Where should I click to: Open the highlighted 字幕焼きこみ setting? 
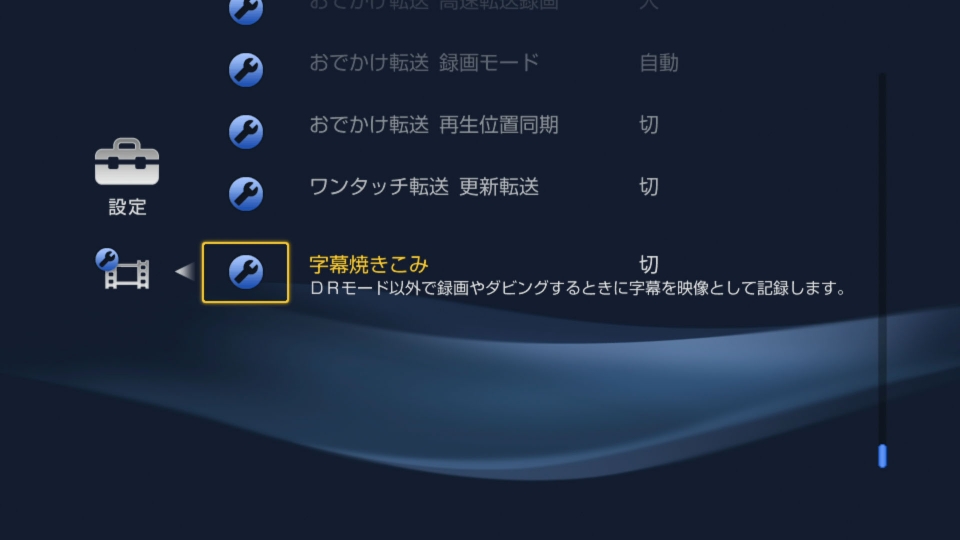(369, 264)
